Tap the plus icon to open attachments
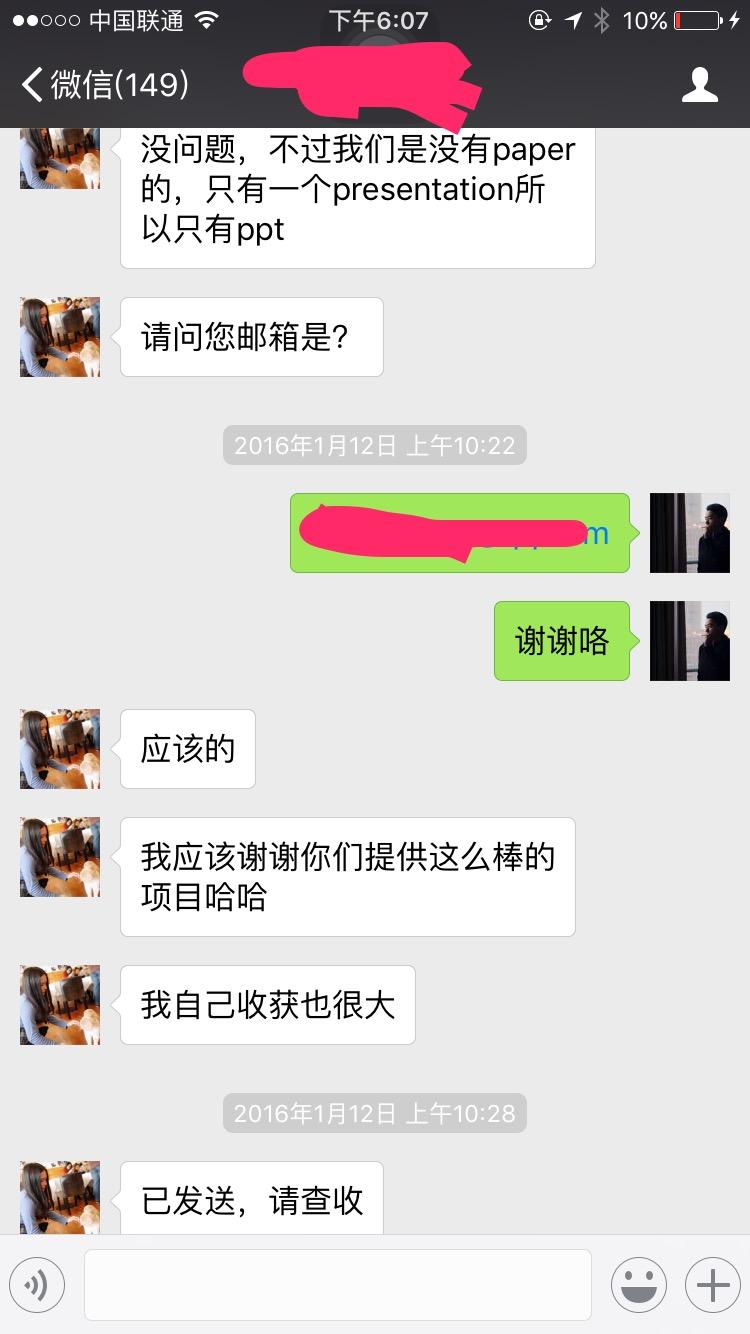 [x=711, y=1284]
